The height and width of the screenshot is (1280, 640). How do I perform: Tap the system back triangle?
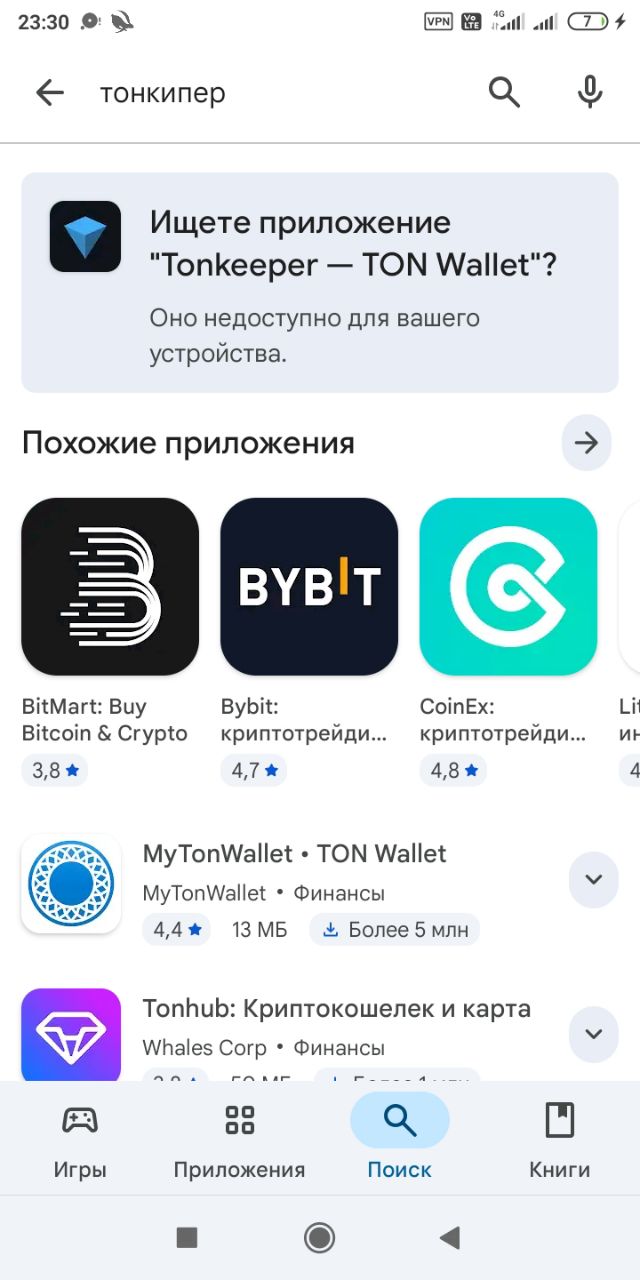coord(449,1238)
